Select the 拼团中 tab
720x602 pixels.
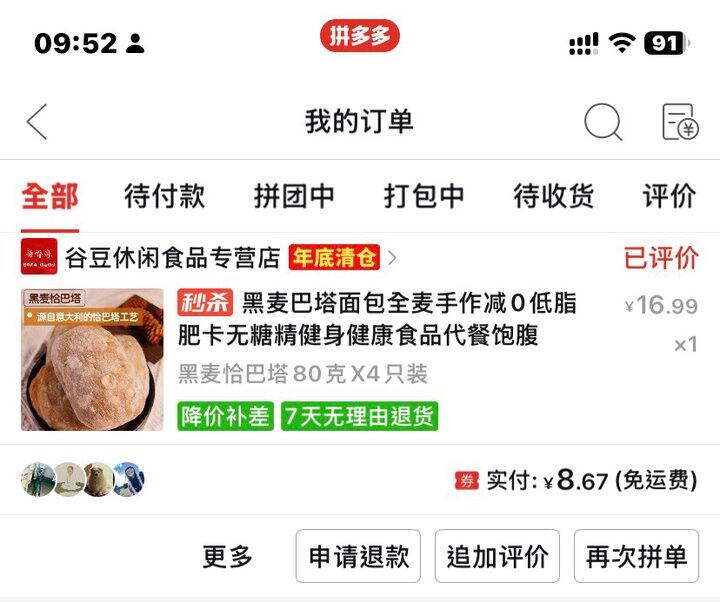(294, 196)
